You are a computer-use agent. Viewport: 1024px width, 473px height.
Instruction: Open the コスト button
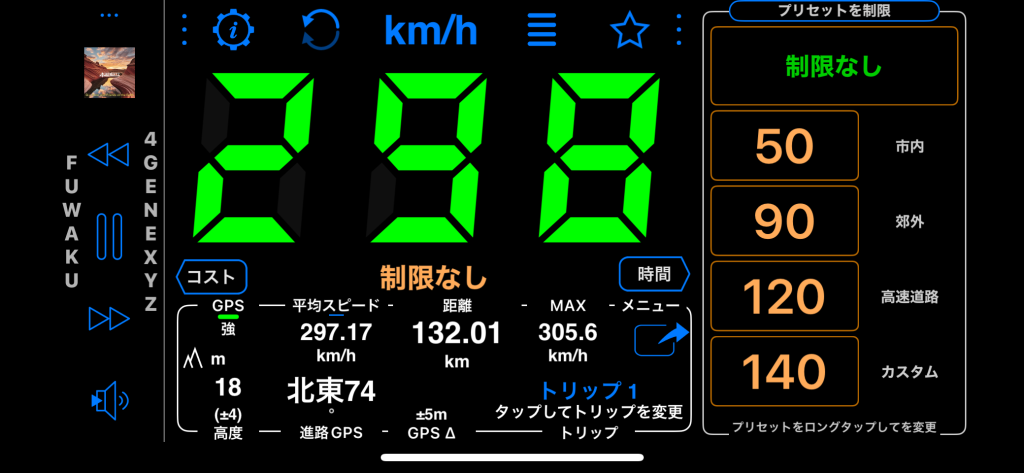211,275
